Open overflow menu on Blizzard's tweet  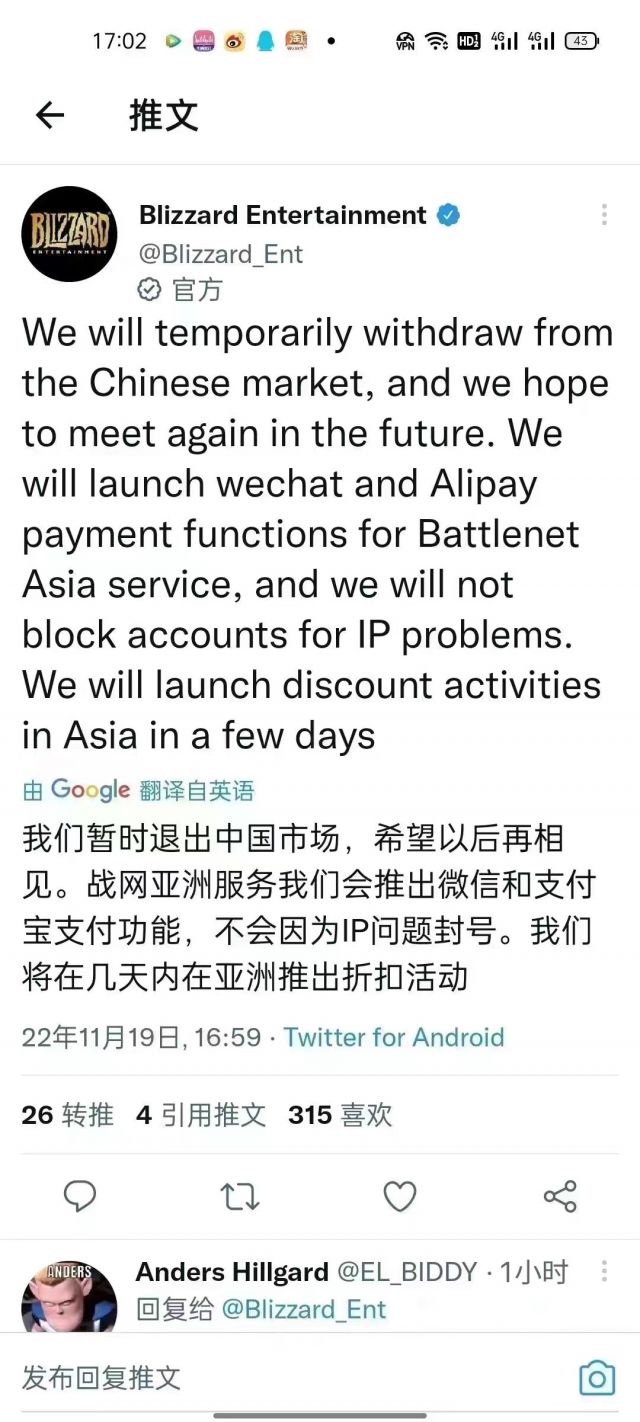pyautogui.click(x=604, y=215)
